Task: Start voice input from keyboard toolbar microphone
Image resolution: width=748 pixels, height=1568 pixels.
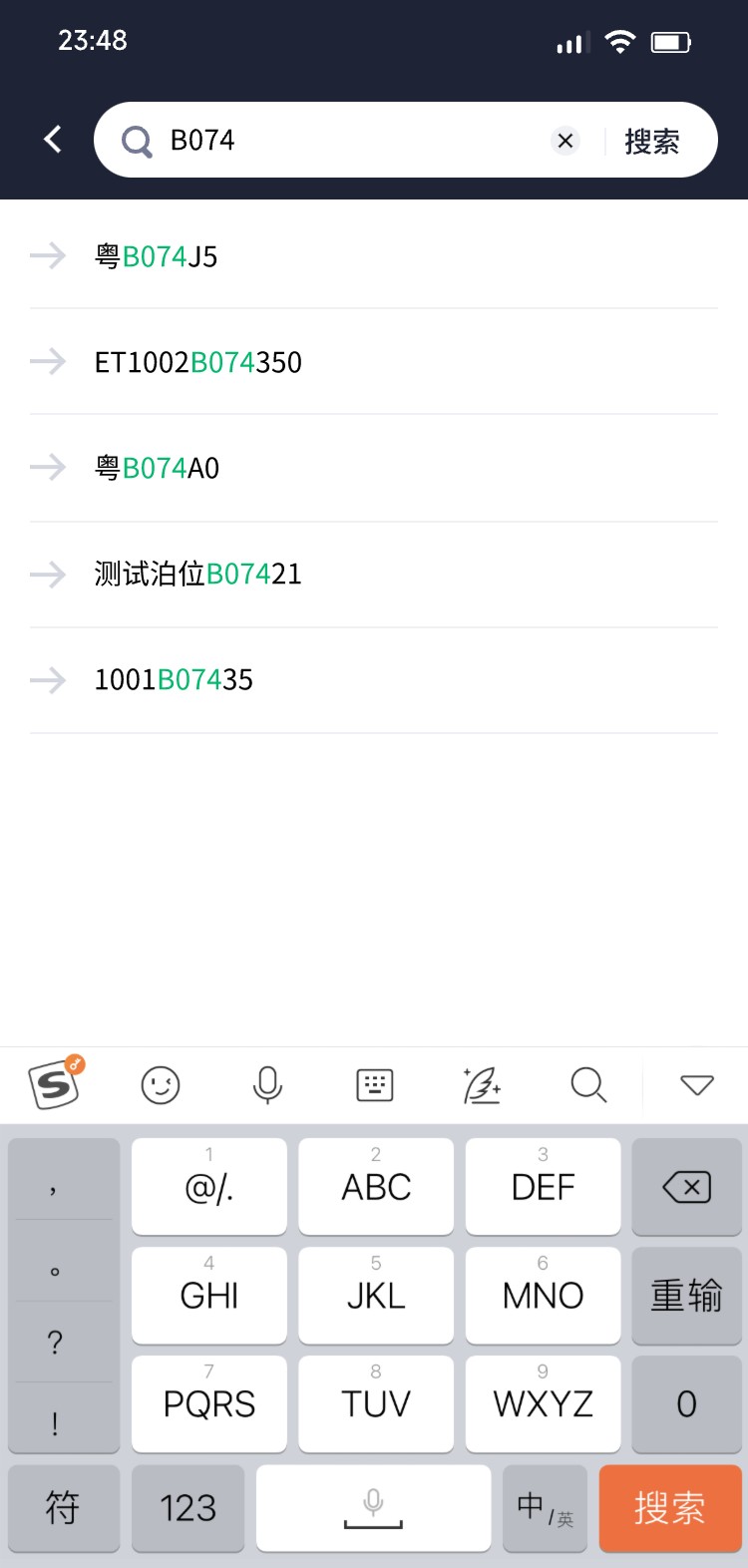Action: [x=267, y=1085]
